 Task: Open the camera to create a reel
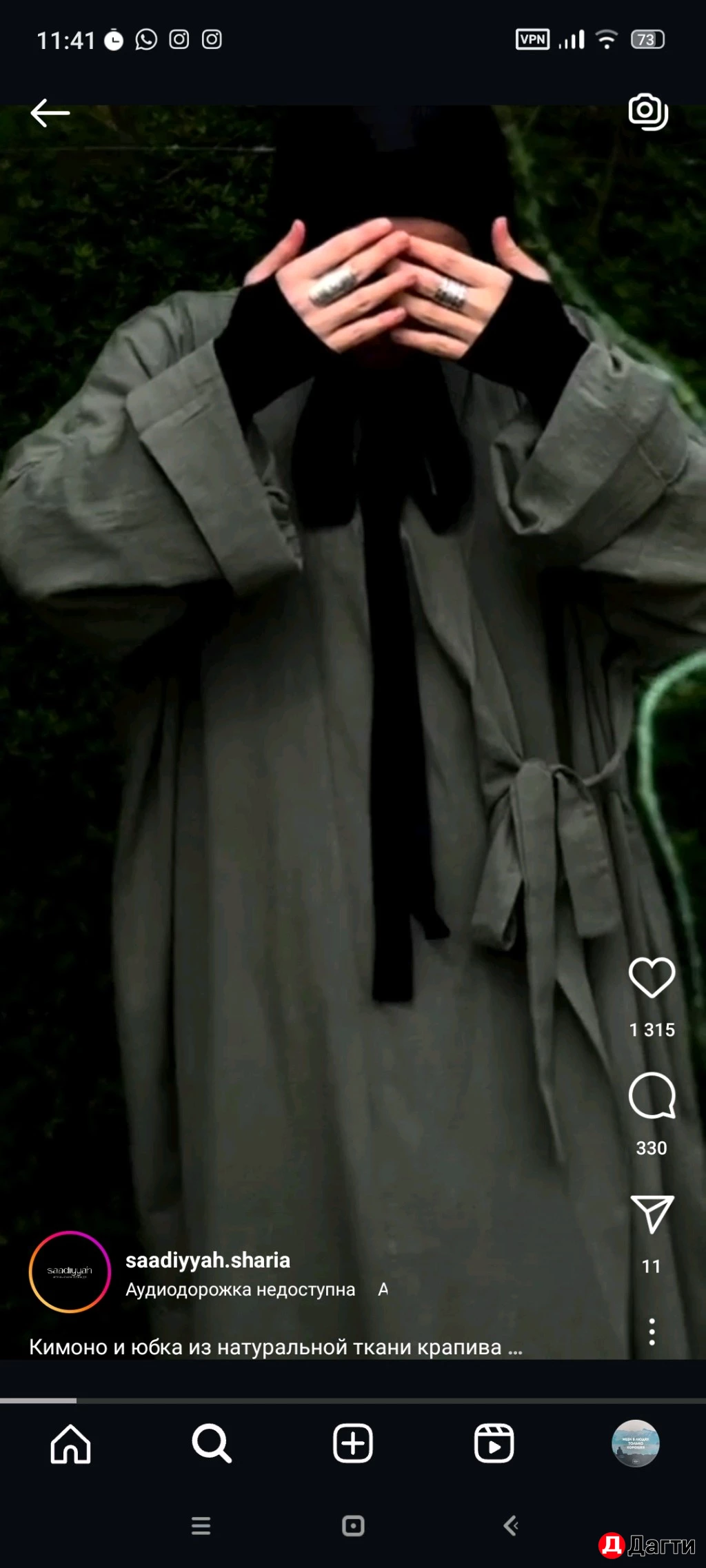pos(648,111)
